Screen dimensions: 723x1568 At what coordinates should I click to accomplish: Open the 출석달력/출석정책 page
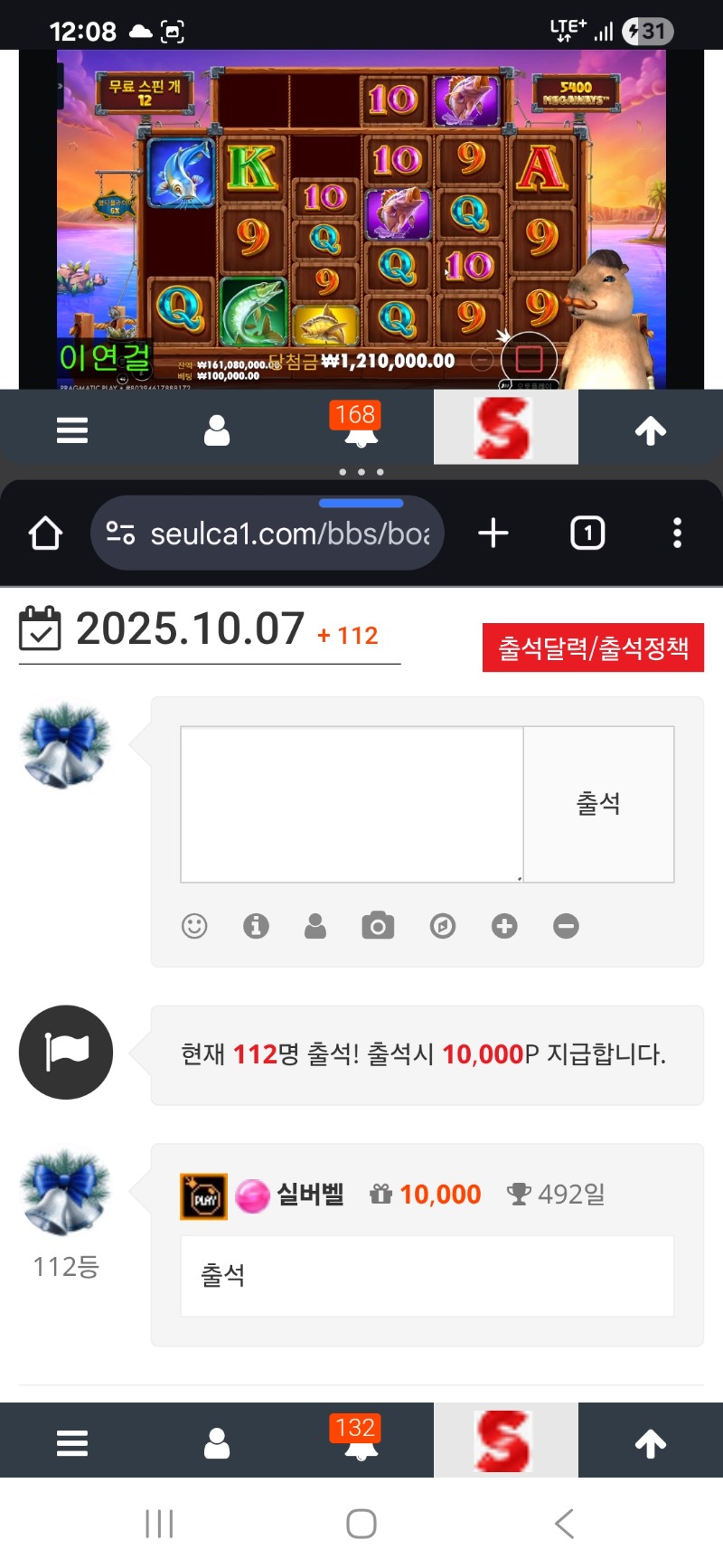click(593, 647)
